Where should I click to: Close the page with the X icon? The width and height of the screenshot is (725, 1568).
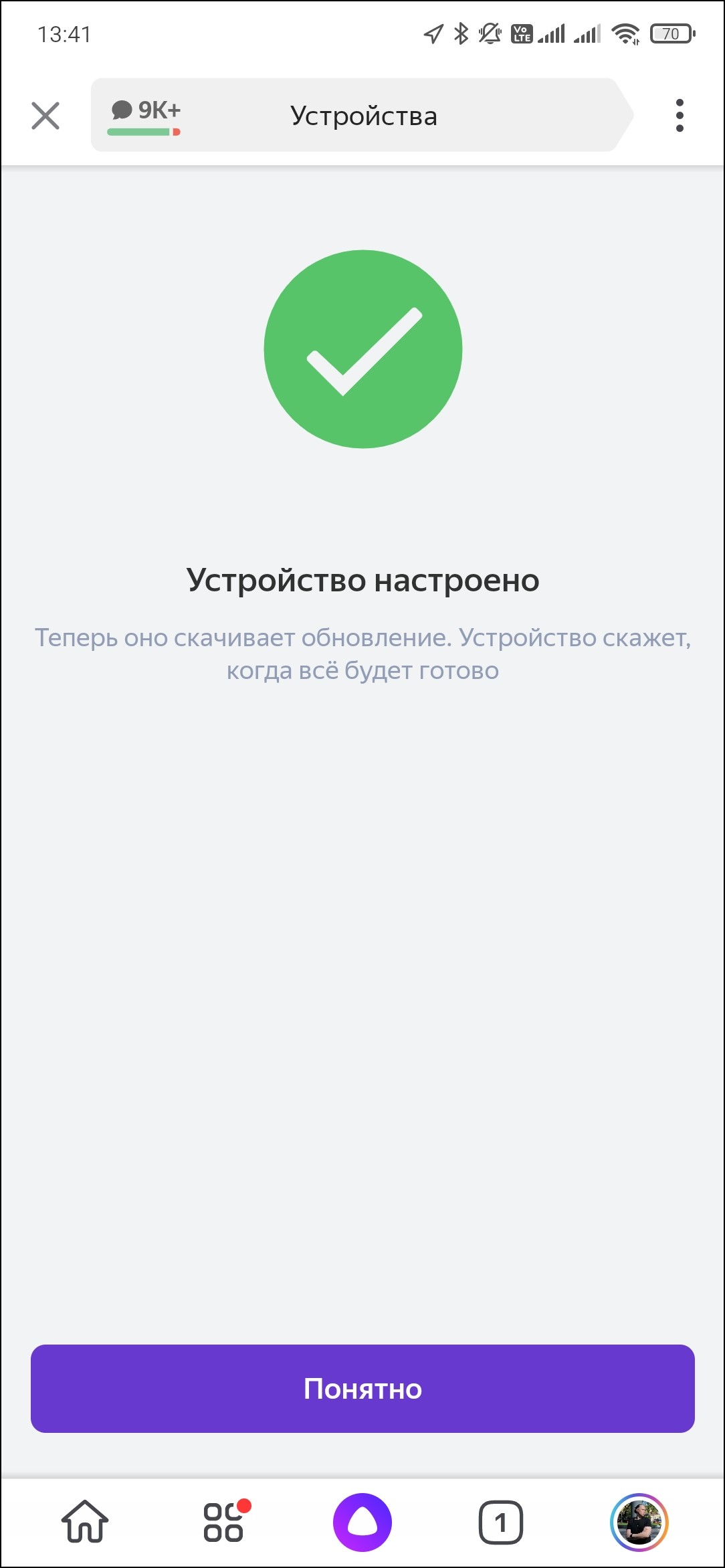pos(45,116)
